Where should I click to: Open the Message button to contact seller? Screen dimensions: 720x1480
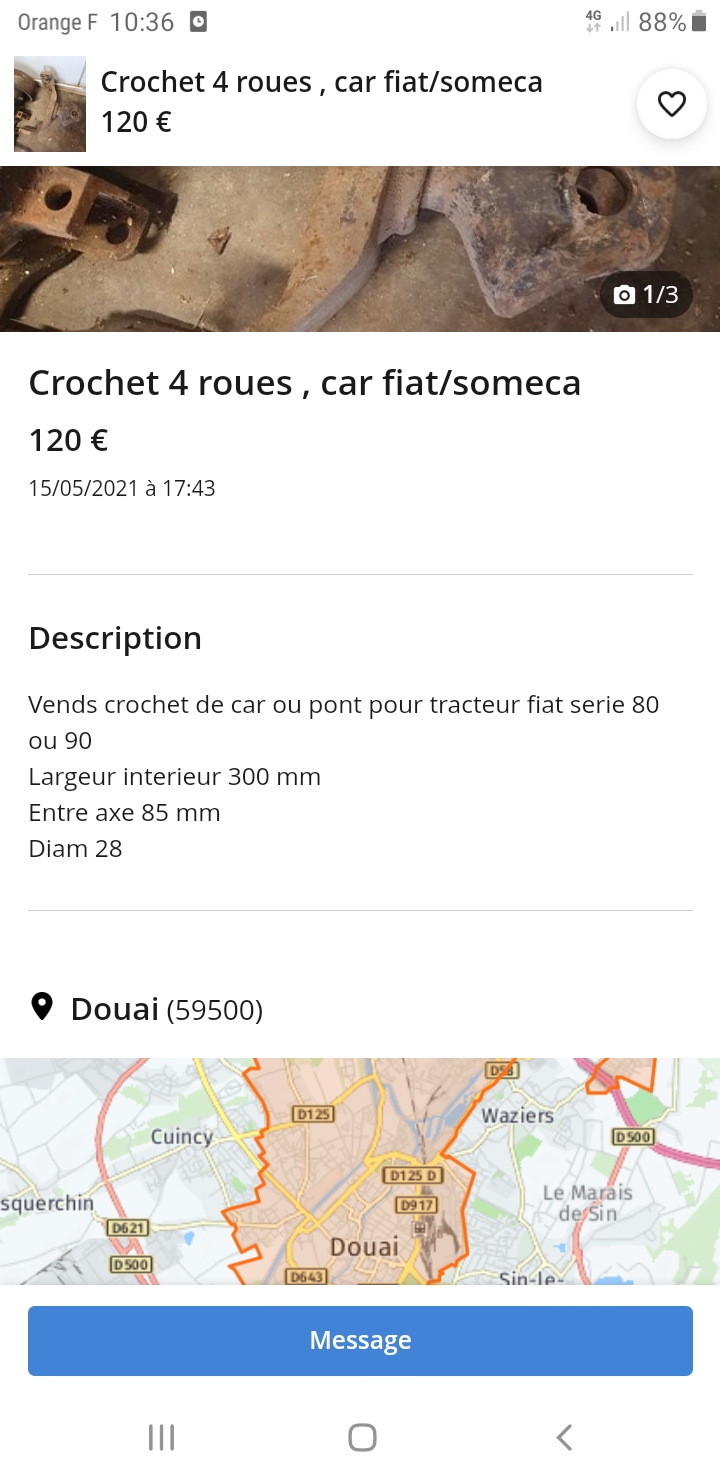coord(360,1340)
